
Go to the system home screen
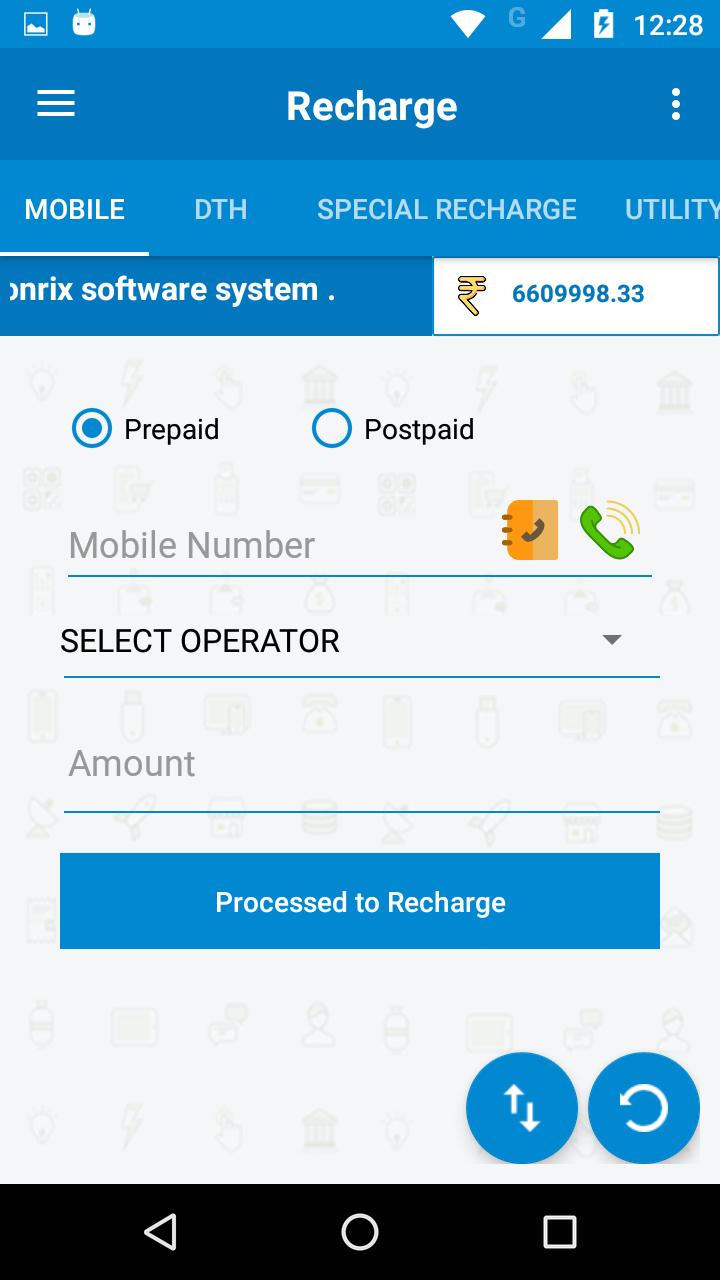pos(360,1232)
